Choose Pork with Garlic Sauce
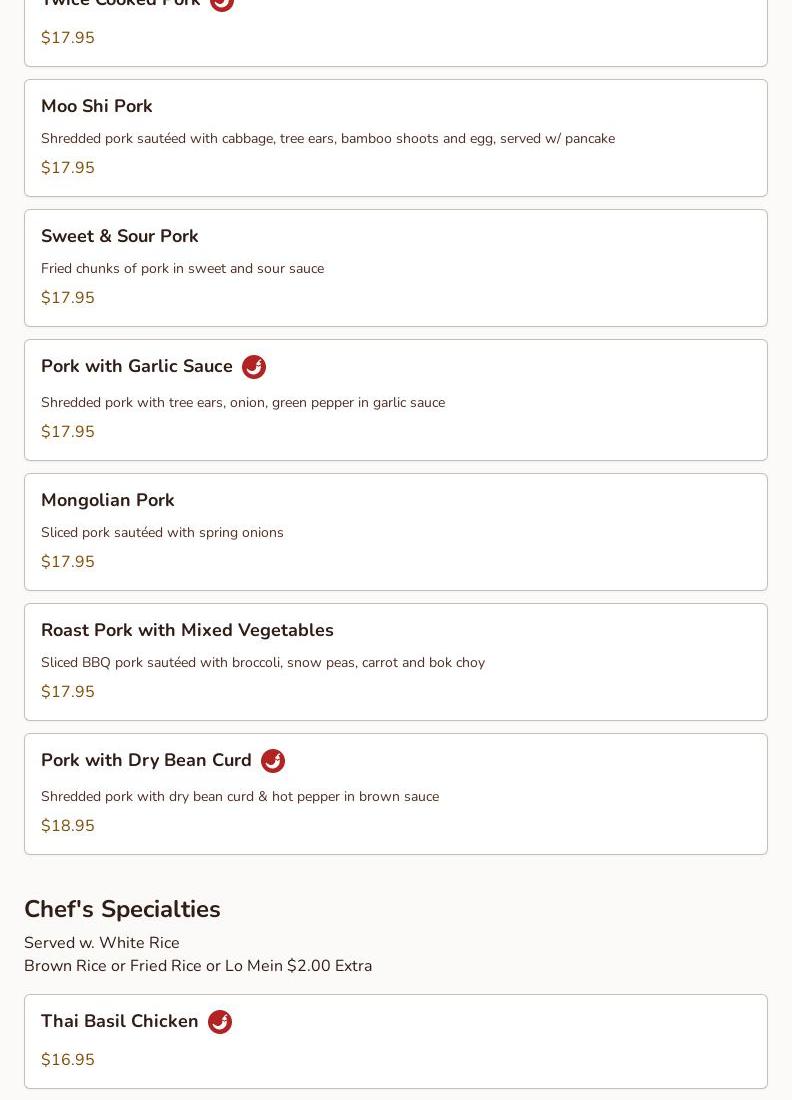The image size is (792, 1100). click(x=395, y=400)
